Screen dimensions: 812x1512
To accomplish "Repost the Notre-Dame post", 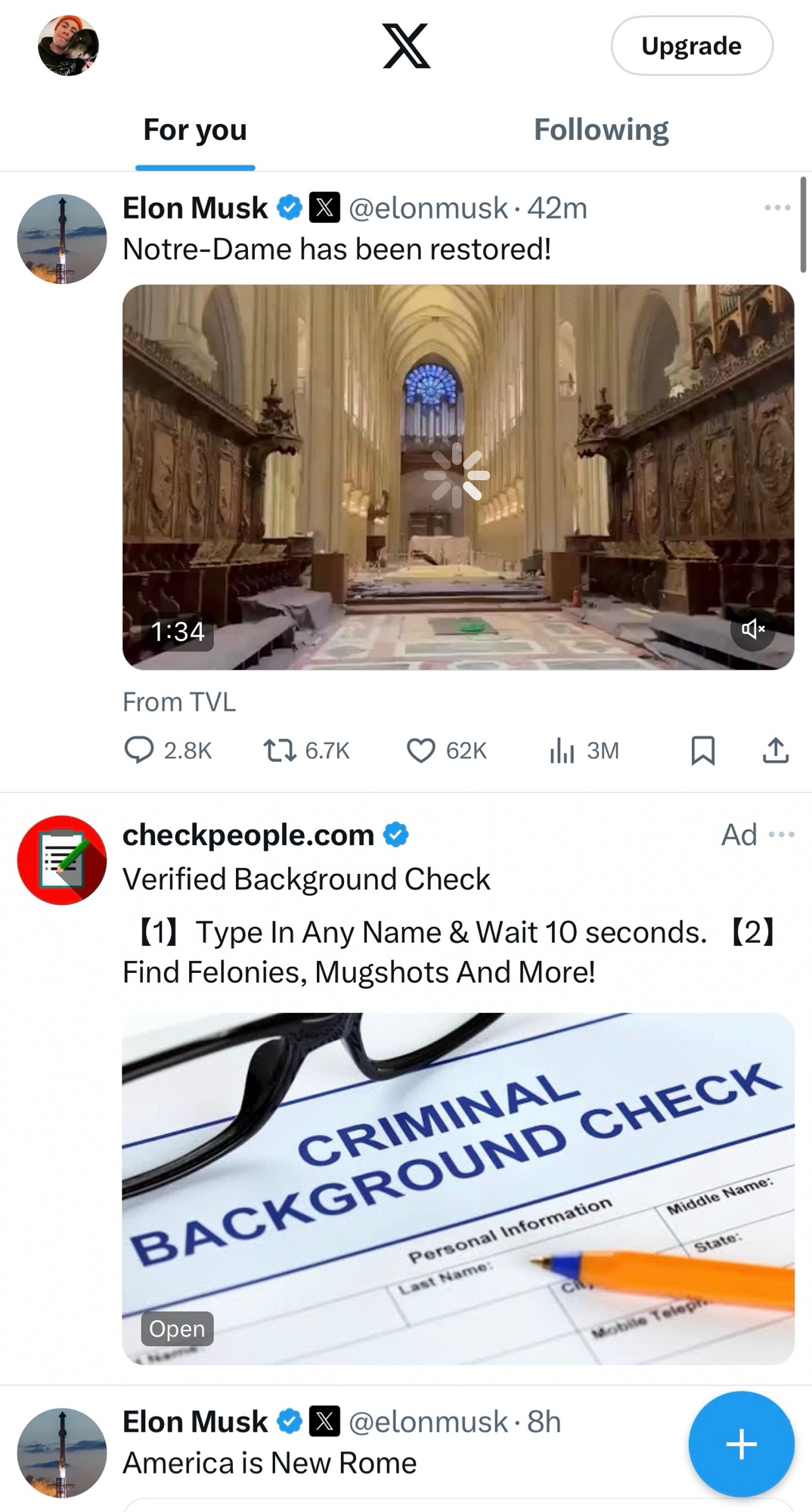I will [x=280, y=750].
